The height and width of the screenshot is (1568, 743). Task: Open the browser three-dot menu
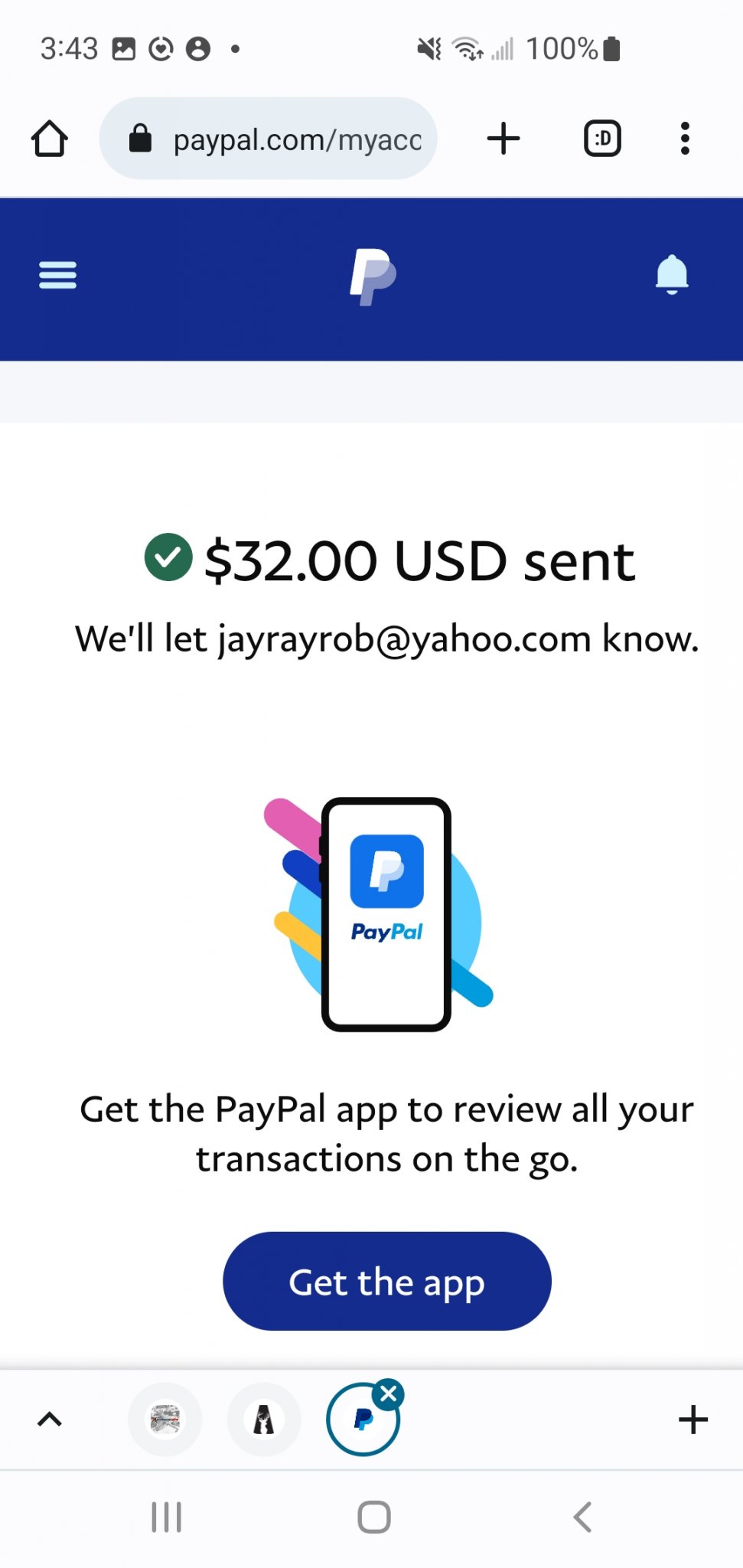click(685, 139)
